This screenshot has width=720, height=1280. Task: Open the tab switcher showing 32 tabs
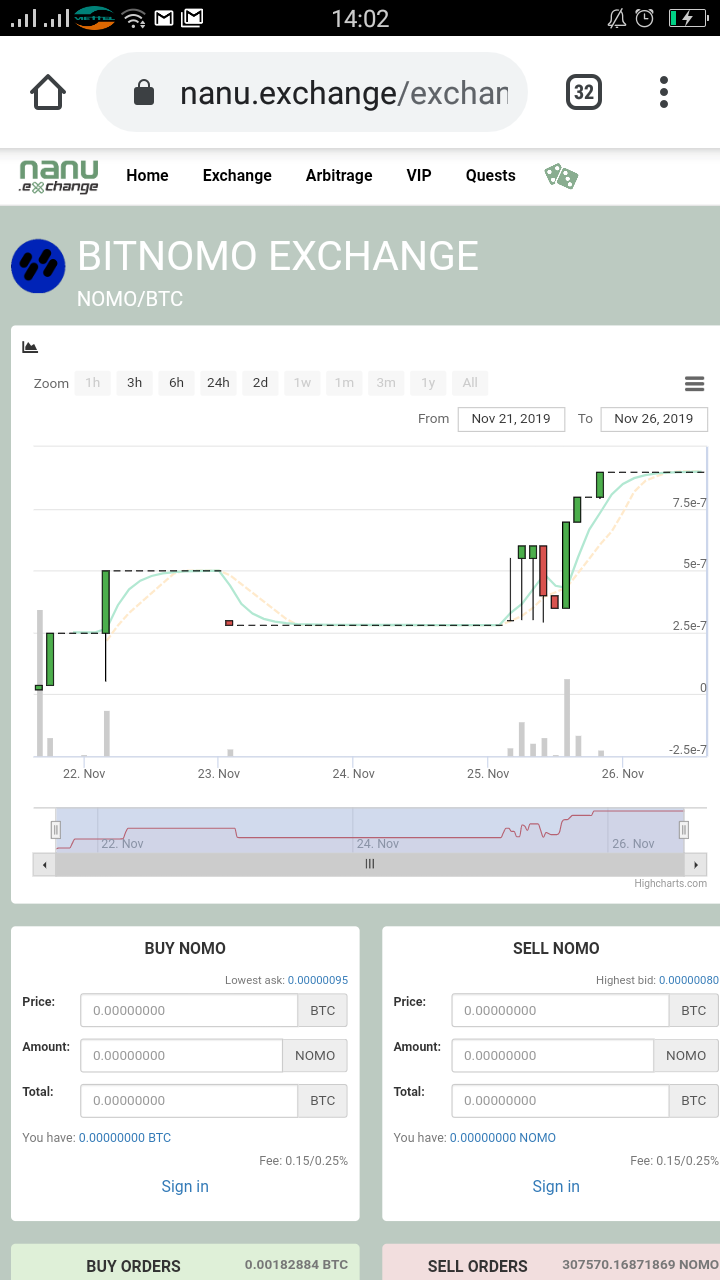coord(584,93)
